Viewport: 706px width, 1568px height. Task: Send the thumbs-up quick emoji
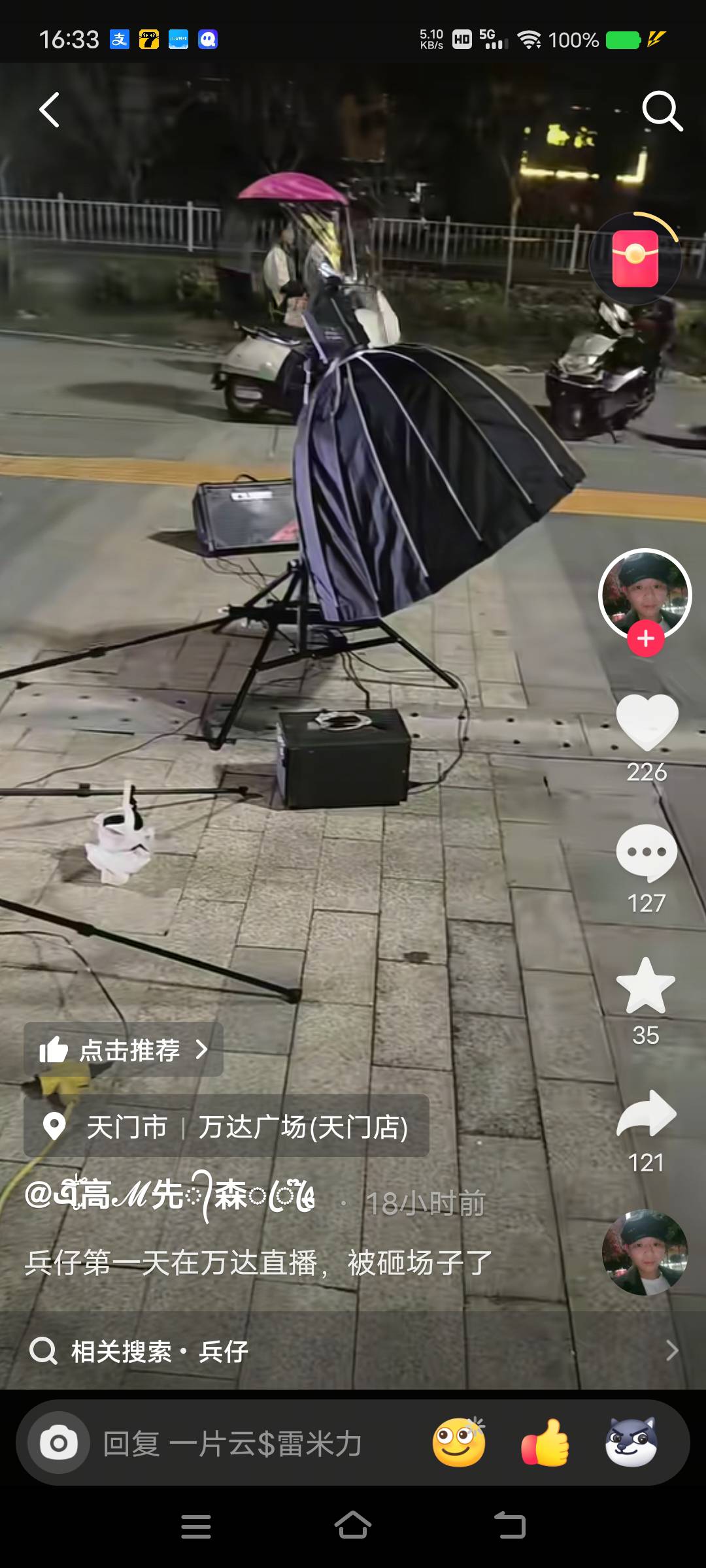tap(545, 1443)
